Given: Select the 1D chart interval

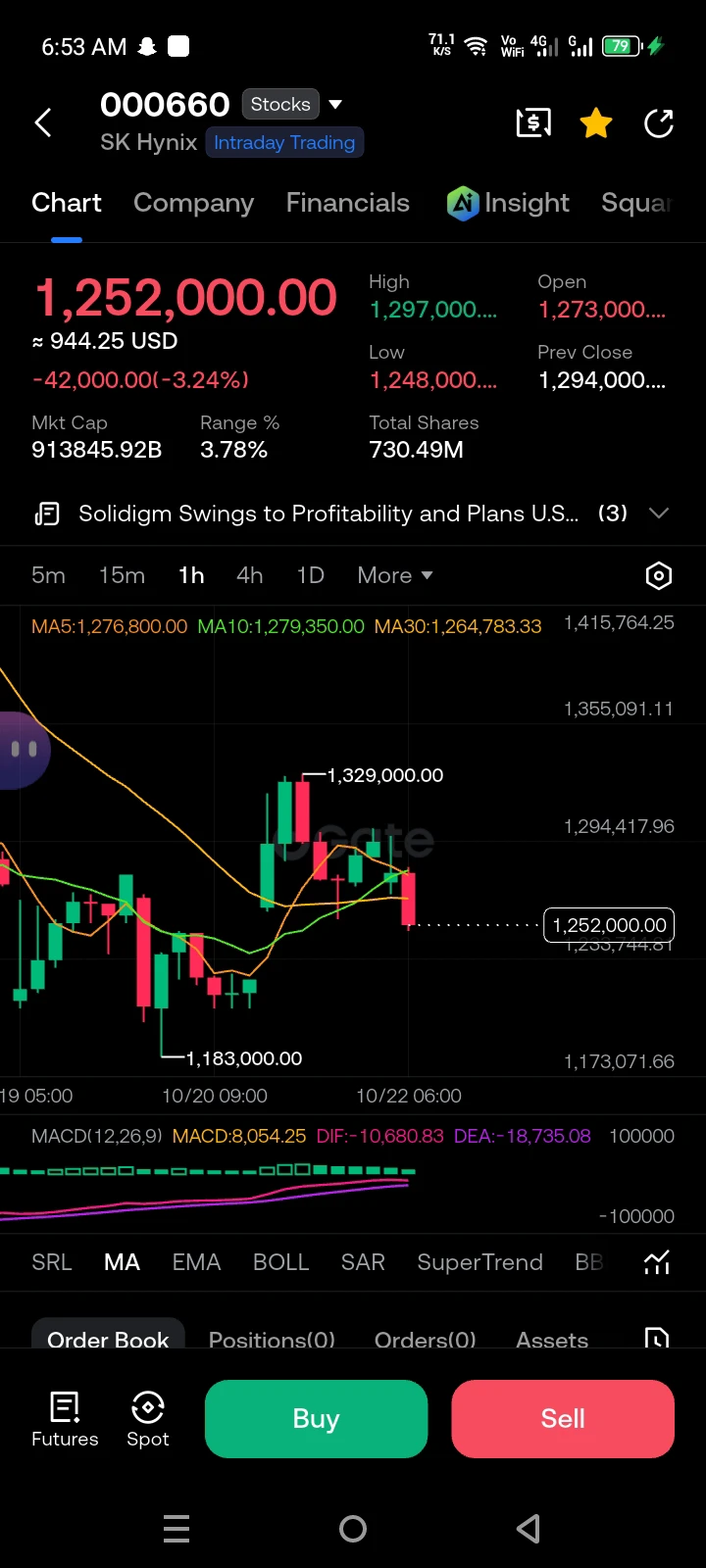Looking at the screenshot, I should [x=310, y=575].
